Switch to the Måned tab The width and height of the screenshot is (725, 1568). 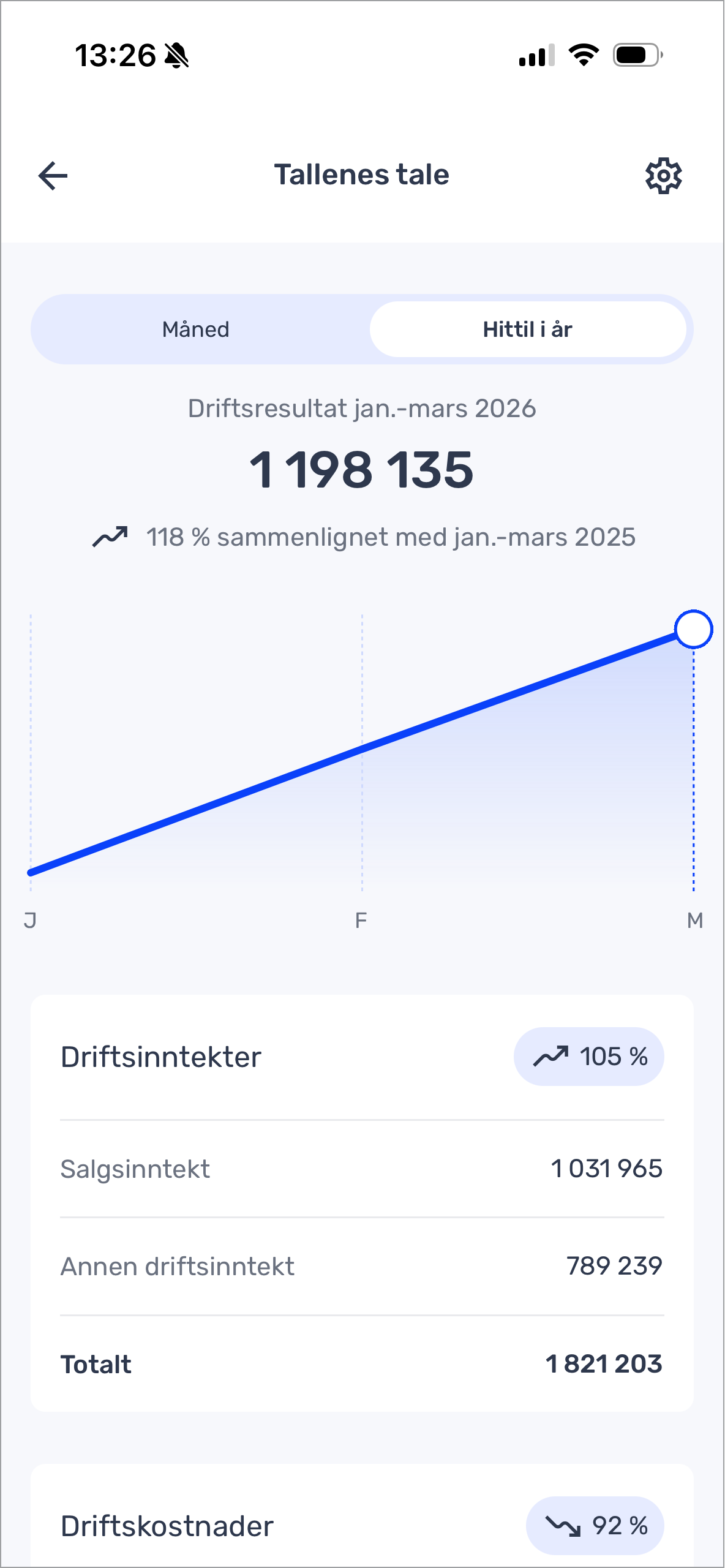(196, 330)
